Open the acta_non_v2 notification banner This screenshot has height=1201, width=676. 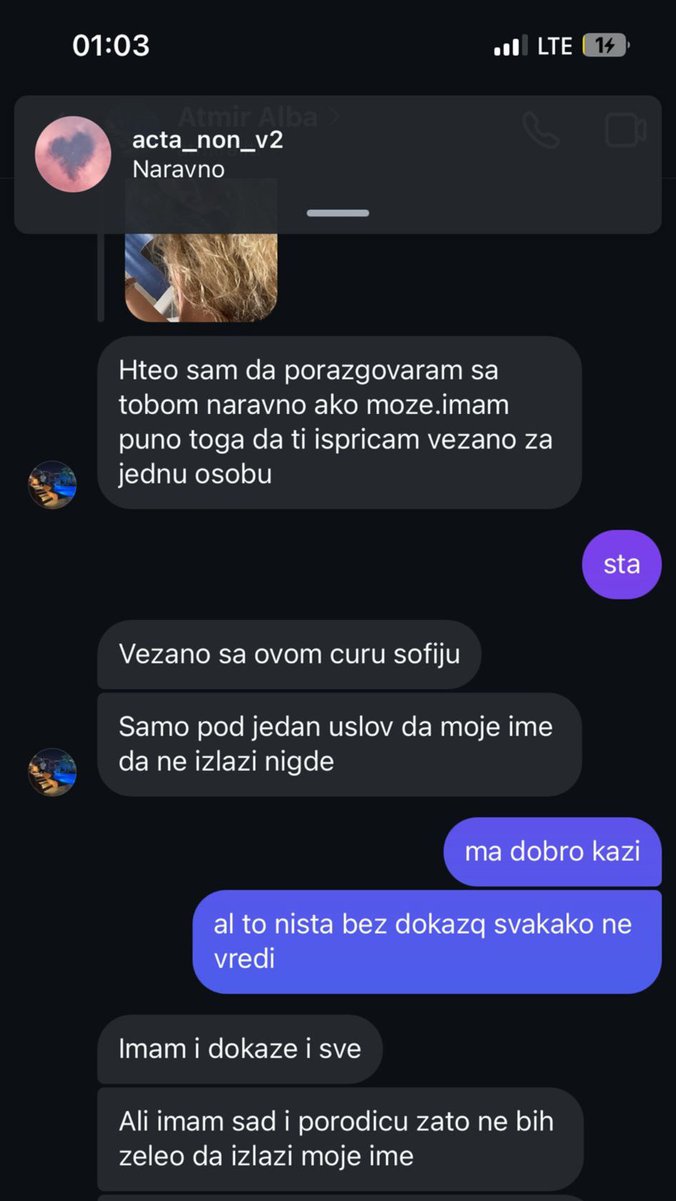click(x=337, y=155)
